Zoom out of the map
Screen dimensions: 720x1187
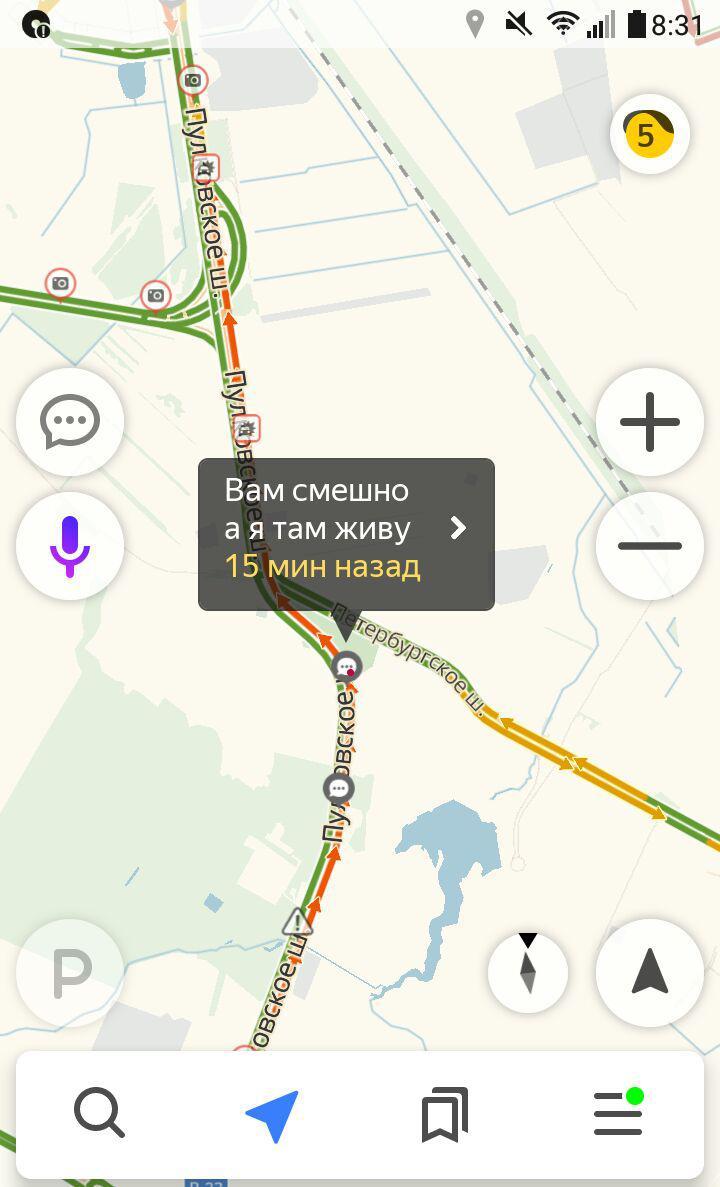click(650, 546)
